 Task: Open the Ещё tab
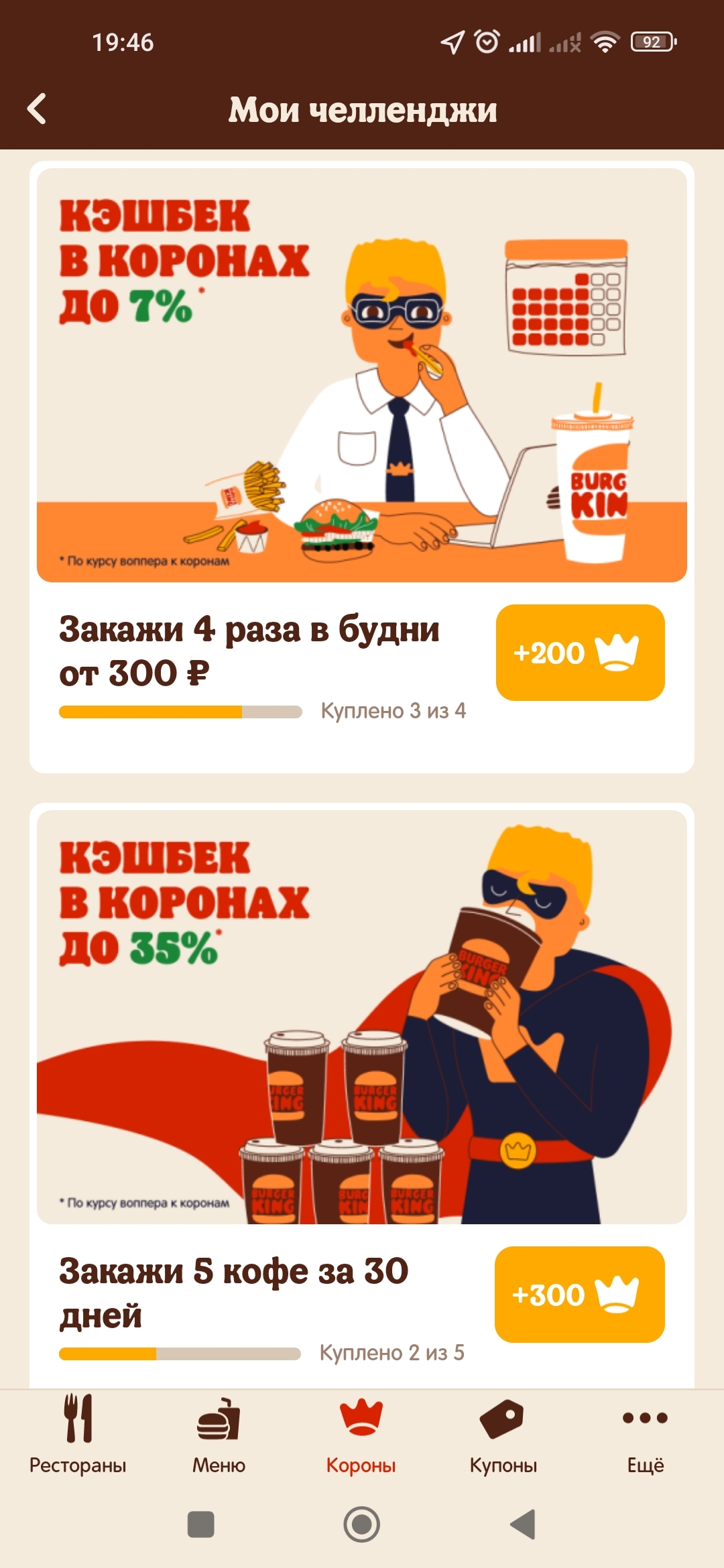645,1434
